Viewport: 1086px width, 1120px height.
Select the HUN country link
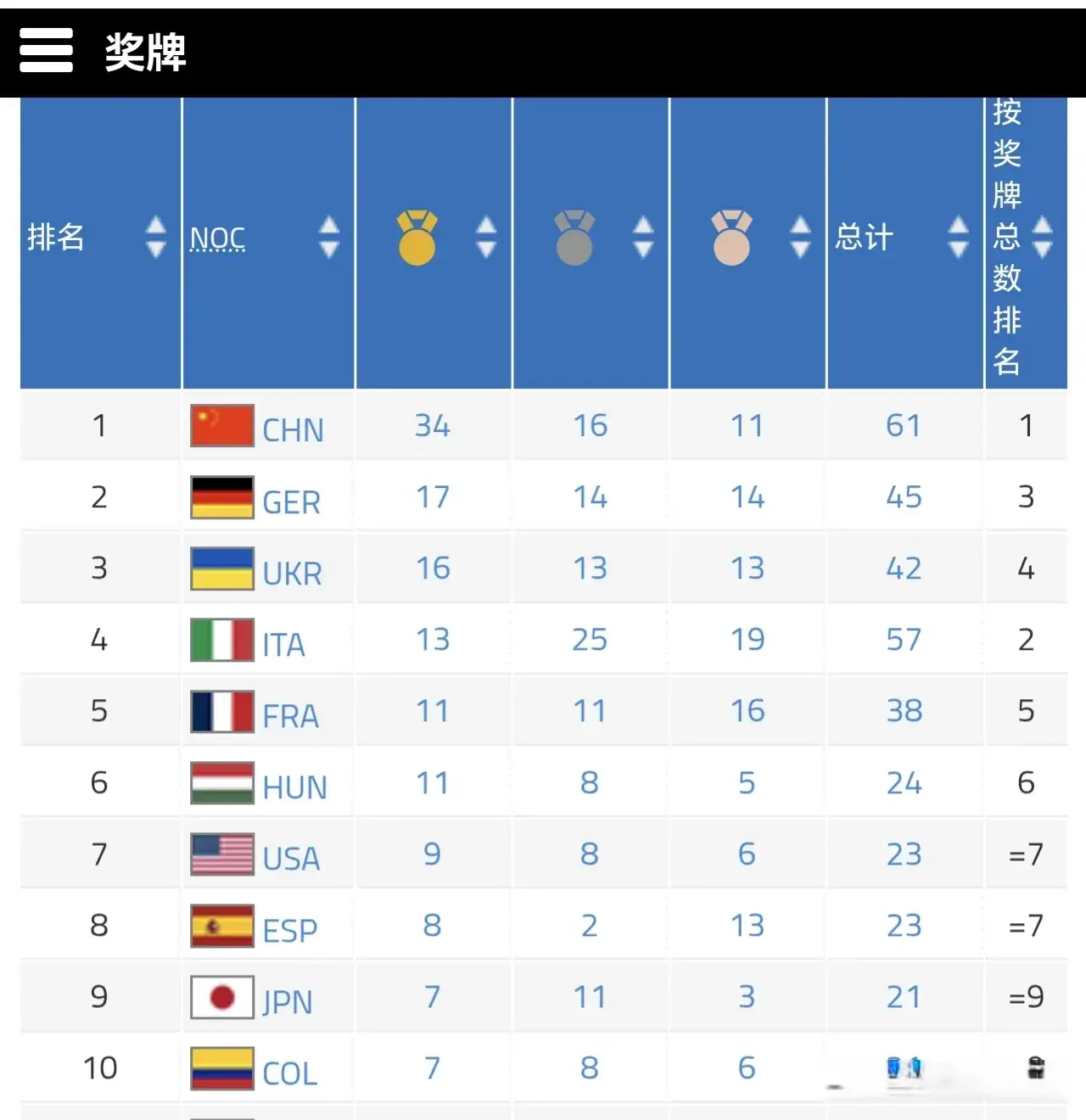click(x=294, y=787)
